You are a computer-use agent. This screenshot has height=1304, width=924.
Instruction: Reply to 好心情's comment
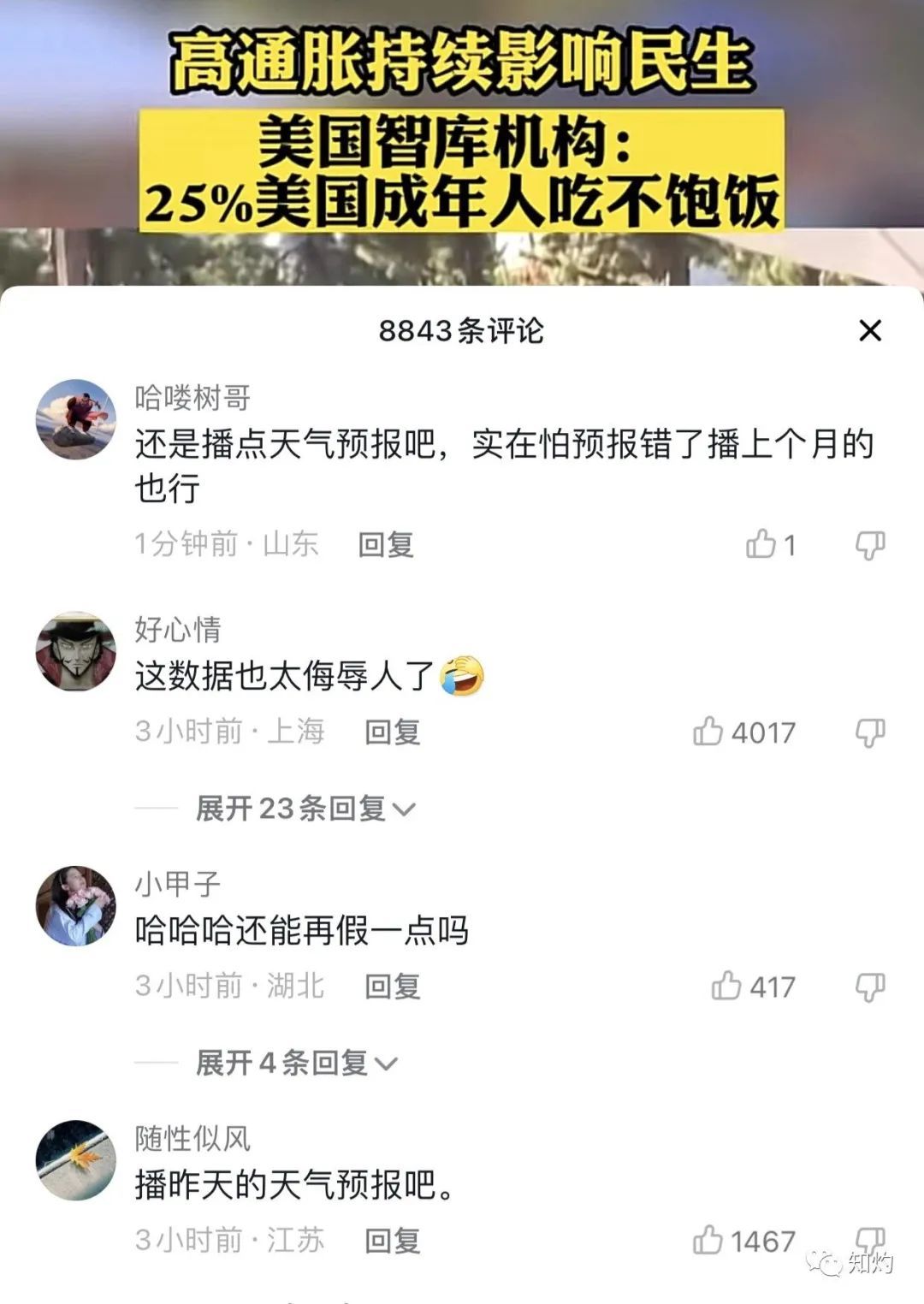coord(393,732)
